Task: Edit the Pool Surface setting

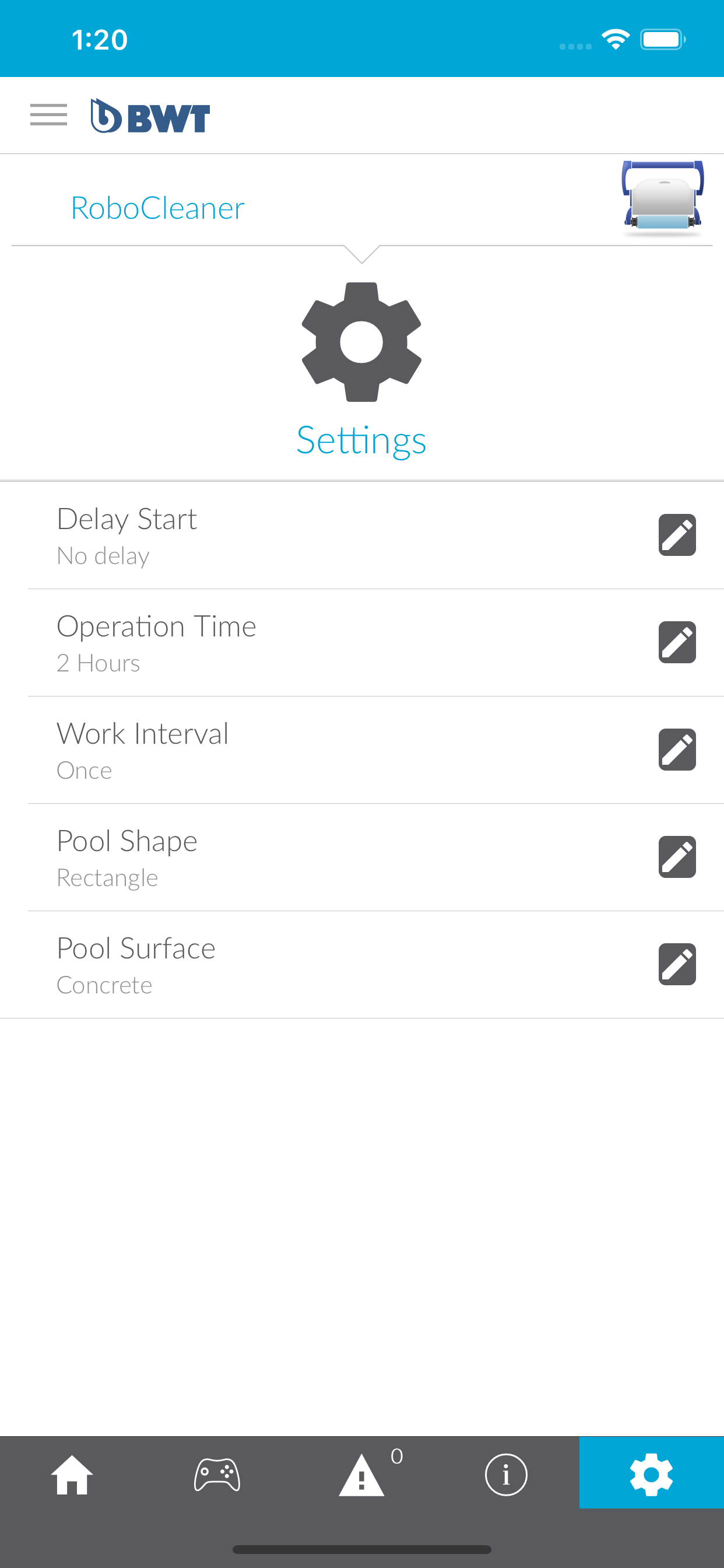Action: 677,964
